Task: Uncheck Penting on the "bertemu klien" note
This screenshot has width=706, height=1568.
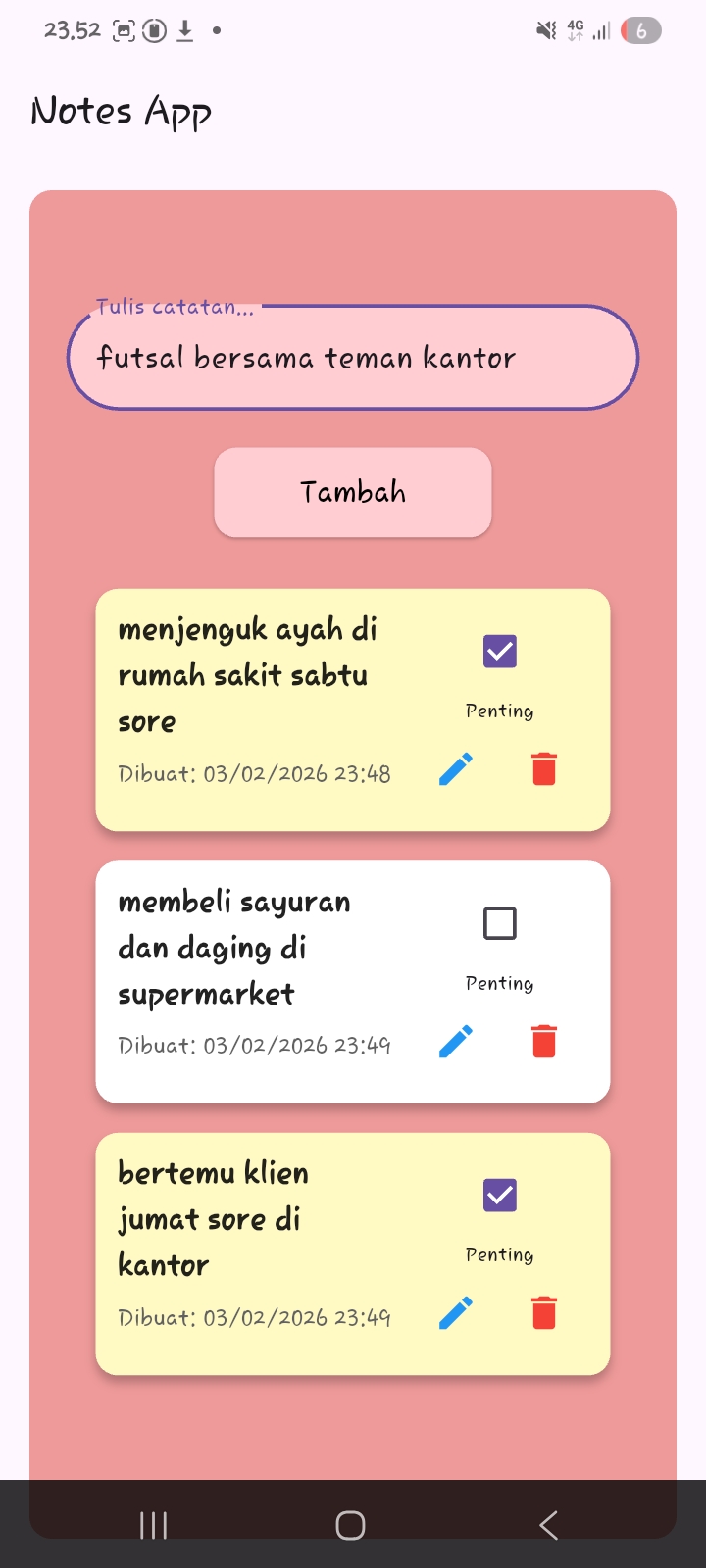Action: (x=500, y=1195)
